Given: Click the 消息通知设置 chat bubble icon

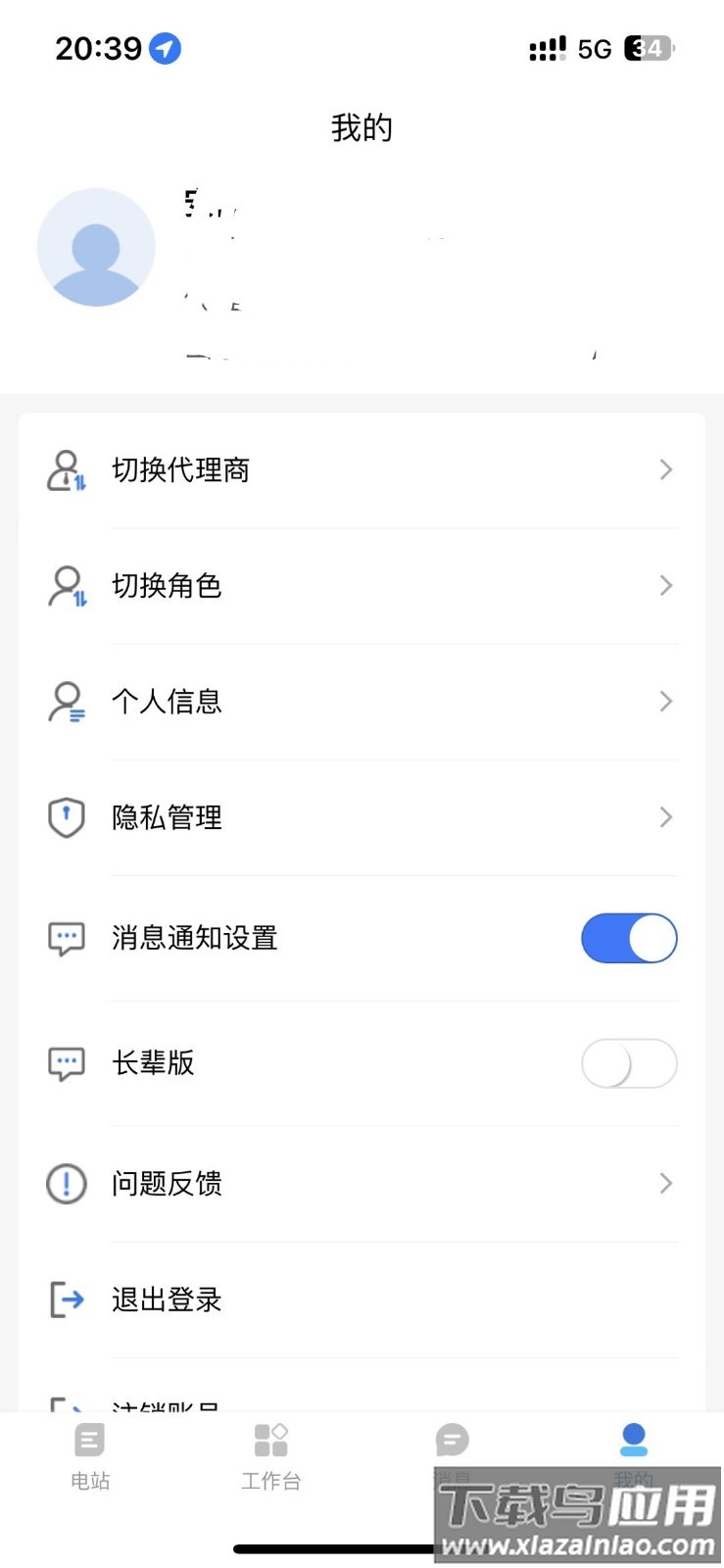Looking at the screenshot, I should click(x=66, y=938).
